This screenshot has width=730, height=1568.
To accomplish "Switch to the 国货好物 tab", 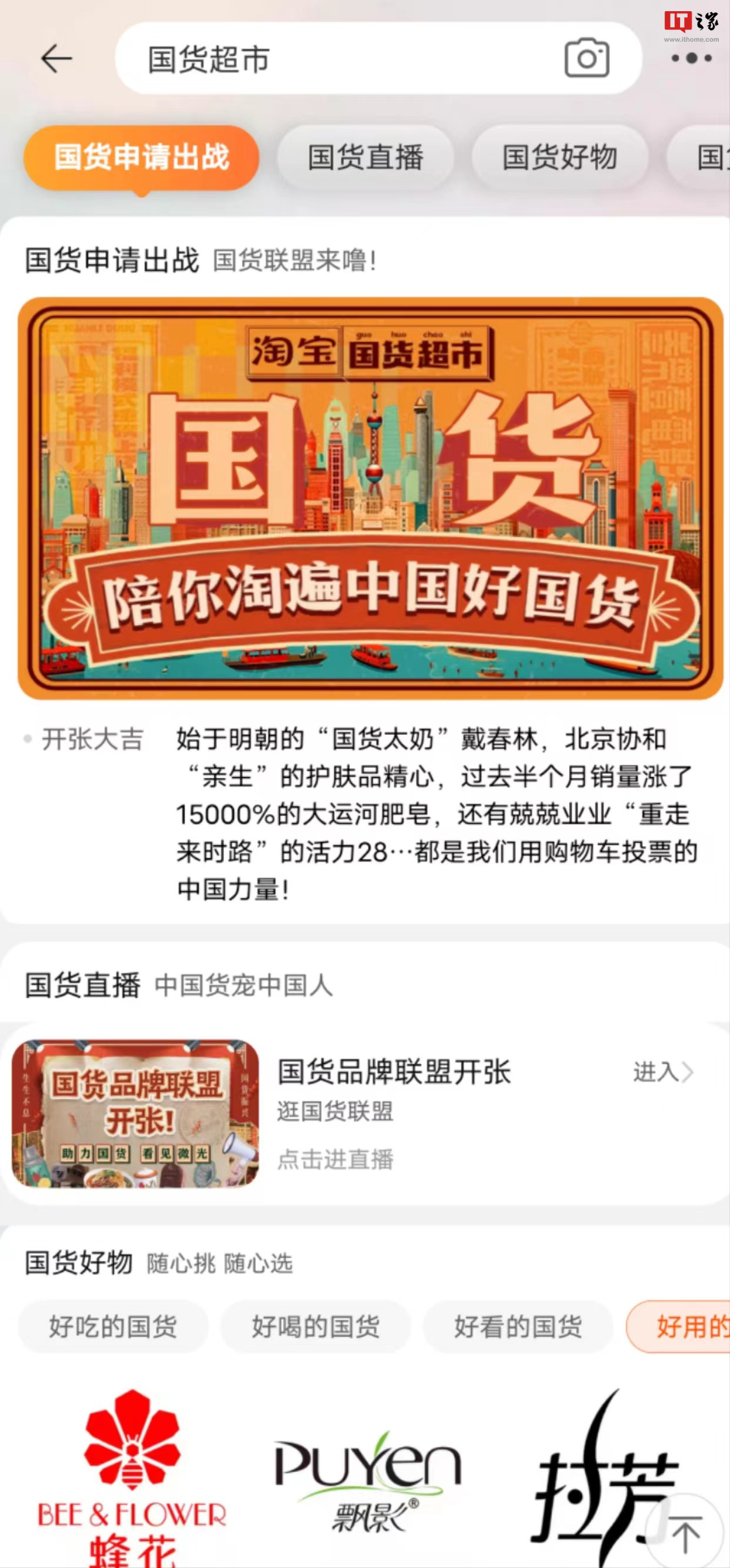I will point(559,157).
